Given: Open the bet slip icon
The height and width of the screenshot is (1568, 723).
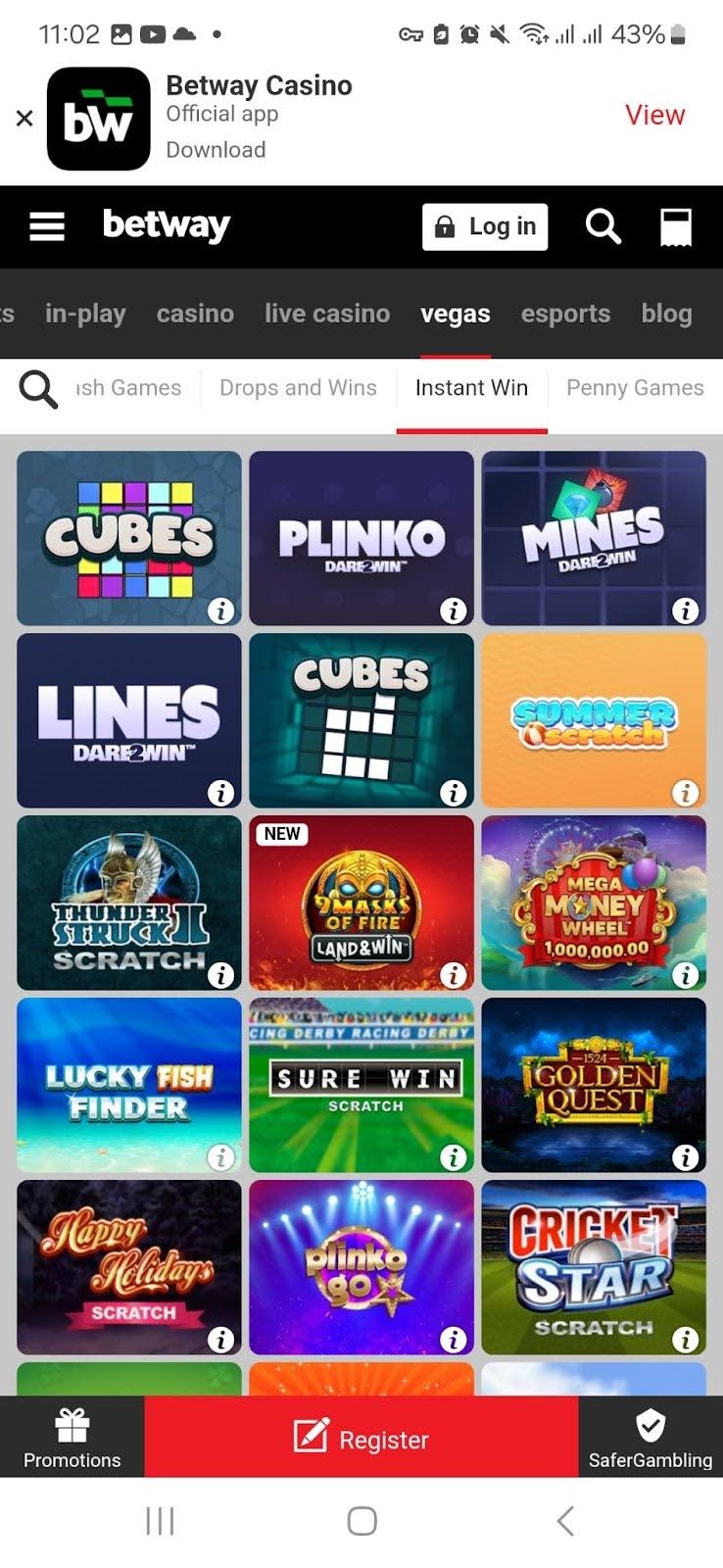Looking at the screenshot, I should point(676,226).
